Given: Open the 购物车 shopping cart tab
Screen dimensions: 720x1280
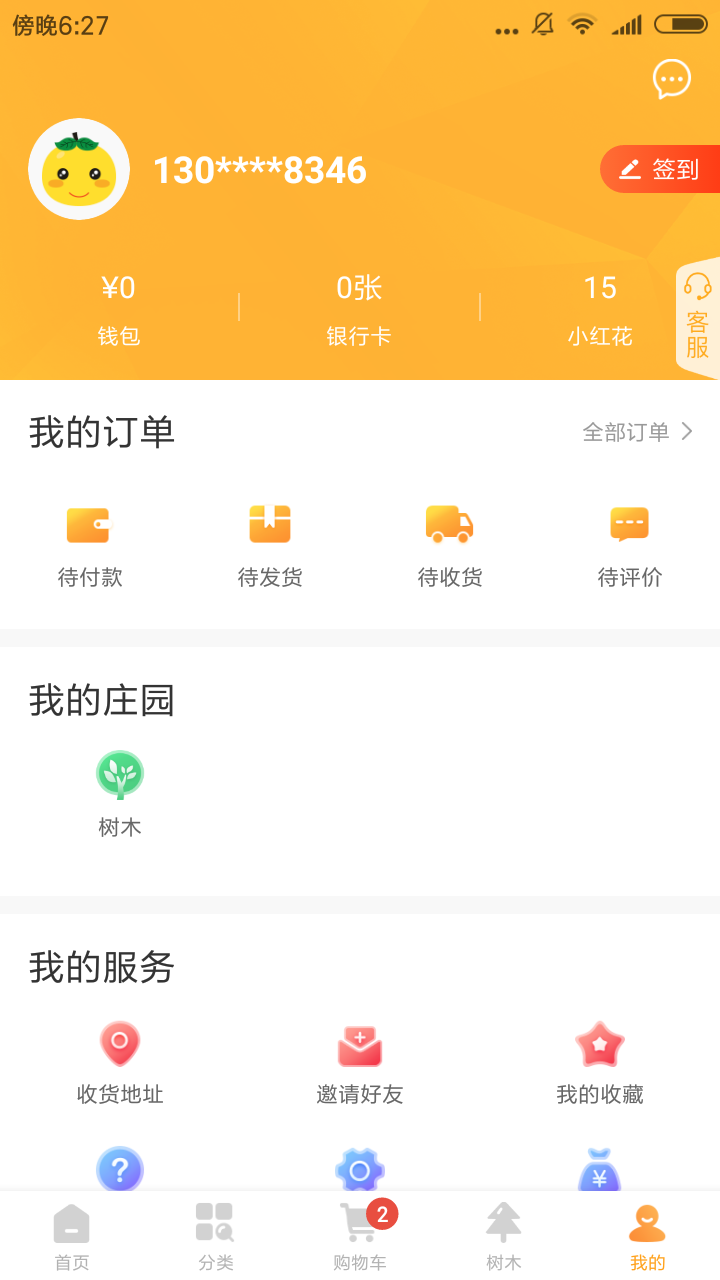Looking at the screenshot, I should tap(360, 1236).
